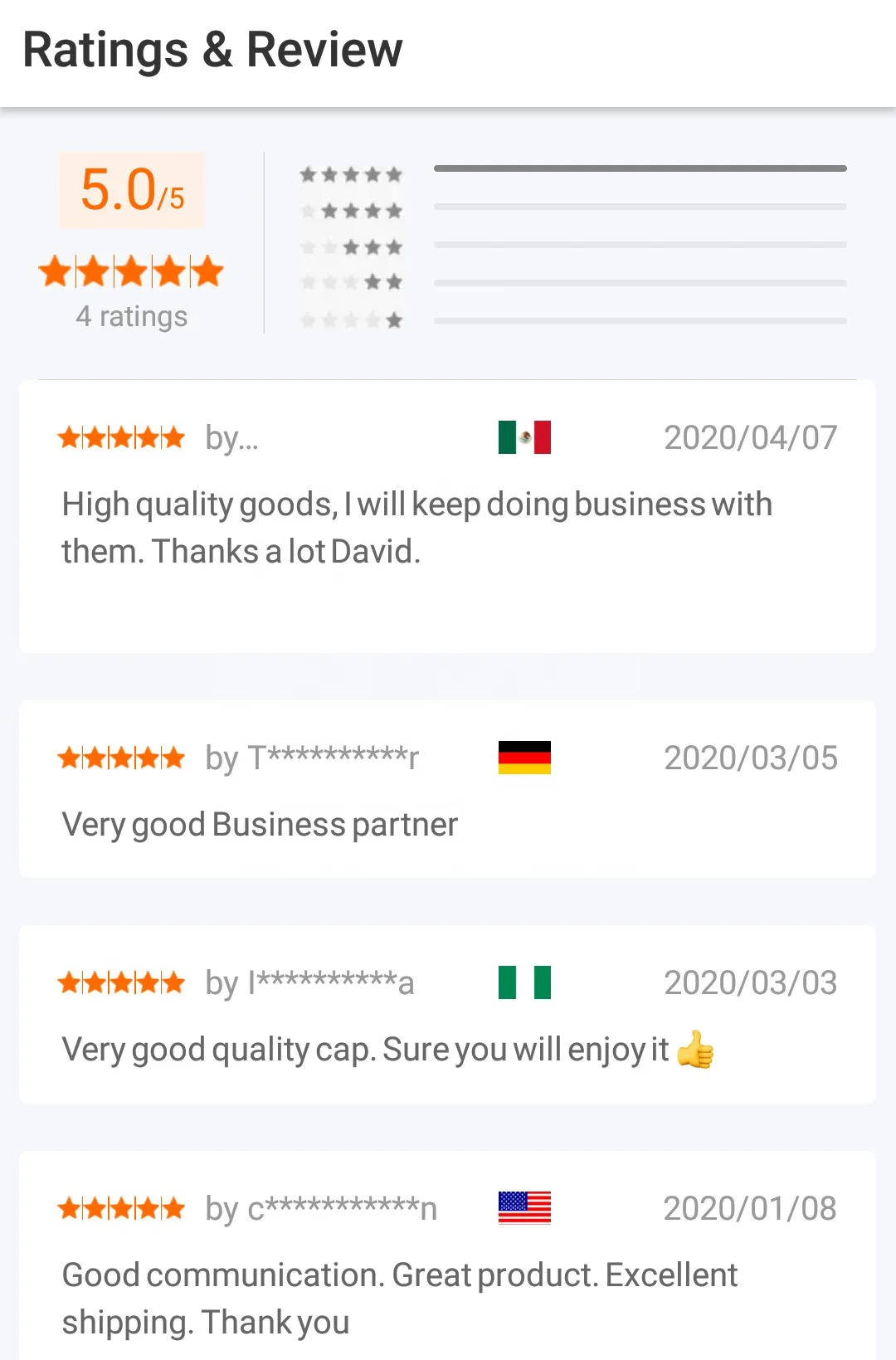Open the review about the quality cap

pos(447,1015)
